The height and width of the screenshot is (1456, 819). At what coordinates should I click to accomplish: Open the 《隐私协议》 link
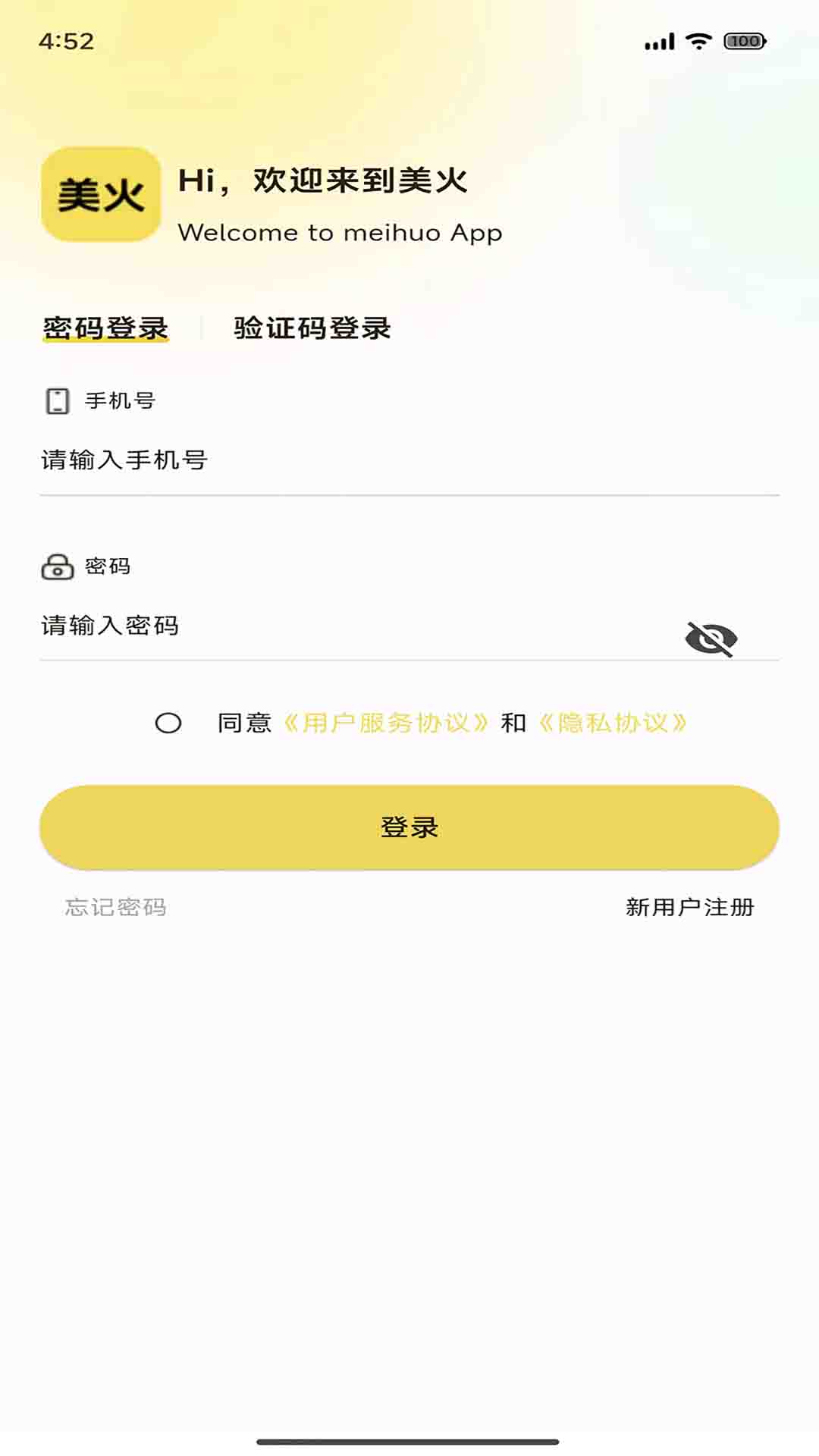coord(613,723)
